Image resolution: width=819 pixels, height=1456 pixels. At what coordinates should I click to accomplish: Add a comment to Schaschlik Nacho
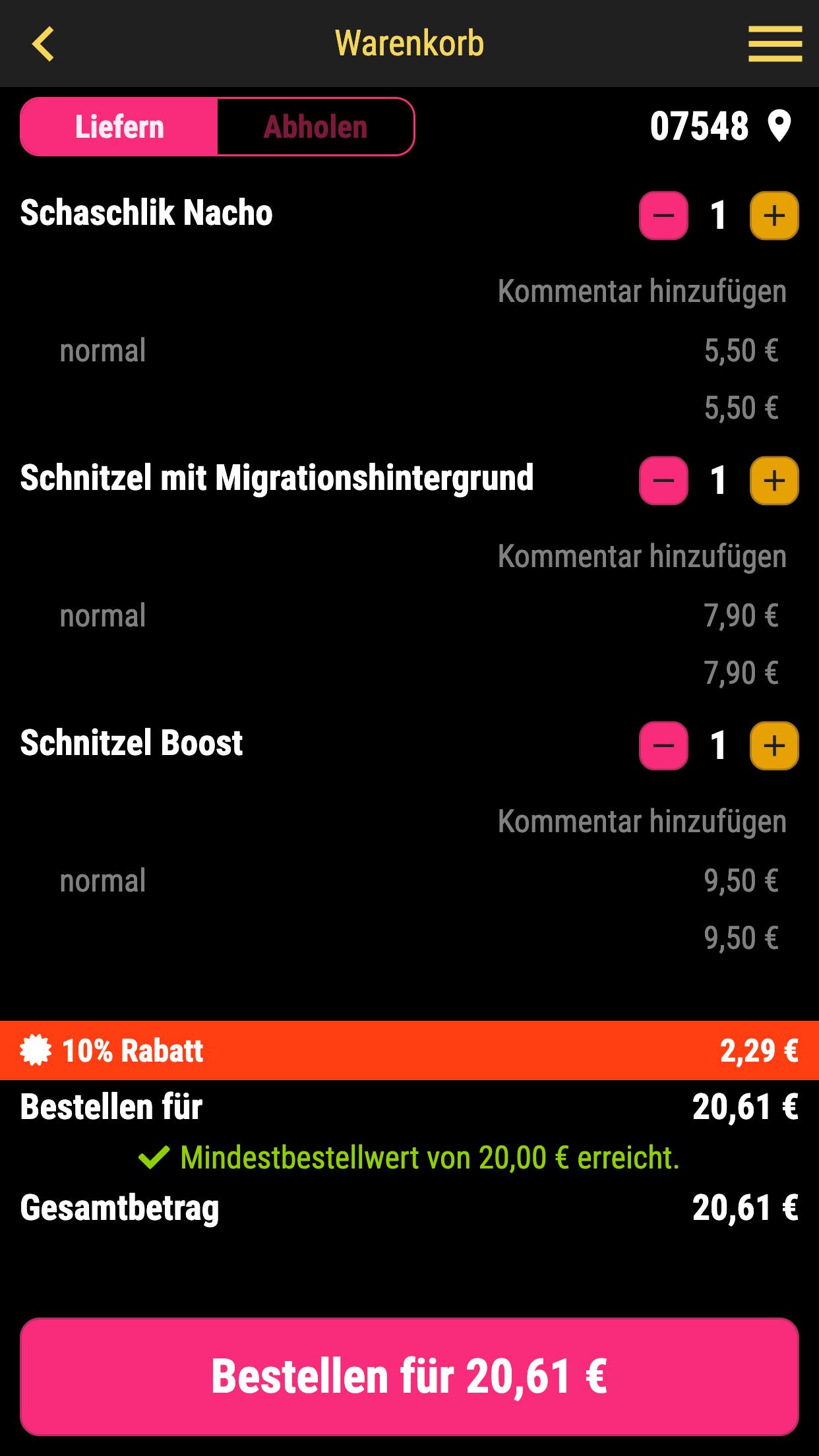(x=642, y=291)
